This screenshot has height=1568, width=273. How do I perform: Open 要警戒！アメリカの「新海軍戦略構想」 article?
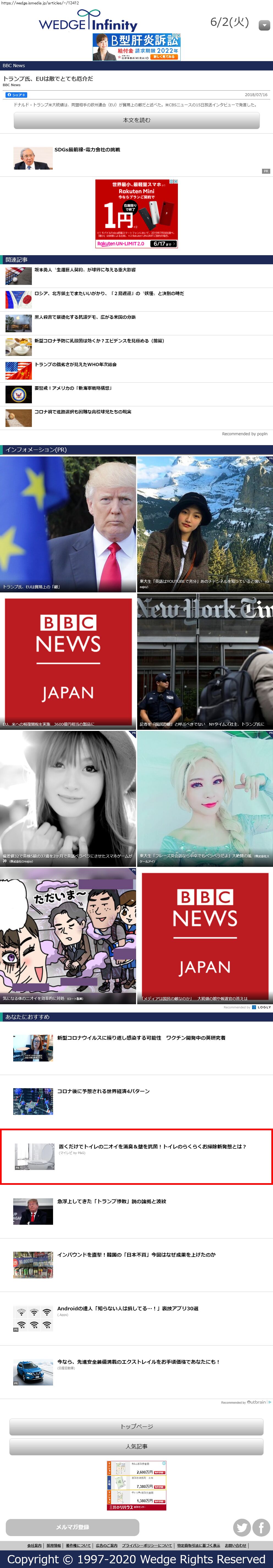(x=73, y=388)
